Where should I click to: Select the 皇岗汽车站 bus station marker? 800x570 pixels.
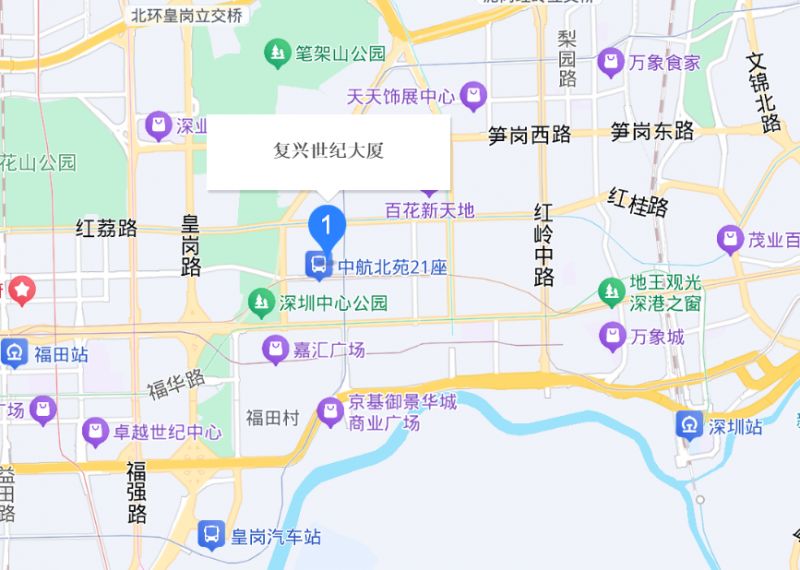coord(211,536)
